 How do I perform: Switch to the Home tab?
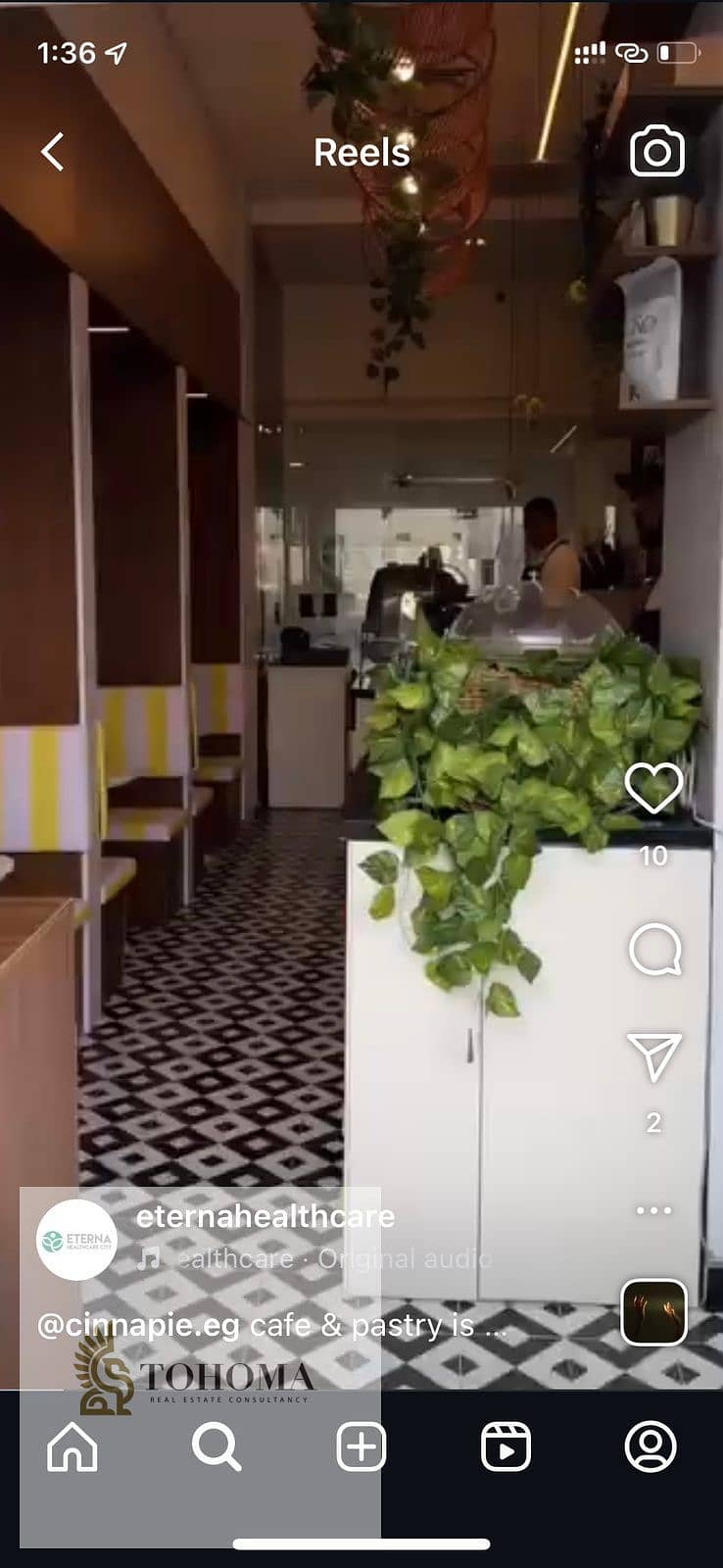(72, 1446)
